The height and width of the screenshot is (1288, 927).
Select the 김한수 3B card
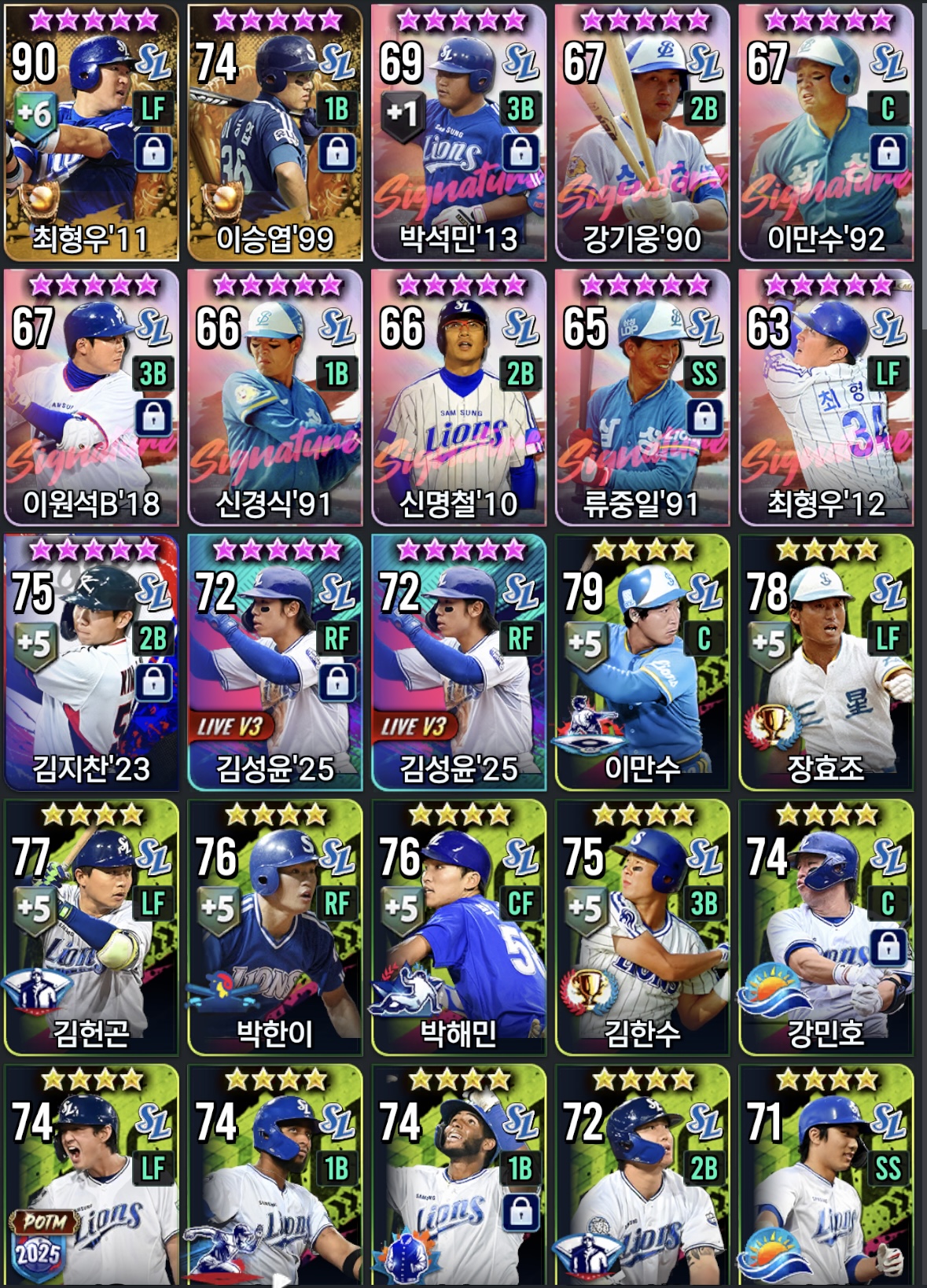(x=642, y=928)
